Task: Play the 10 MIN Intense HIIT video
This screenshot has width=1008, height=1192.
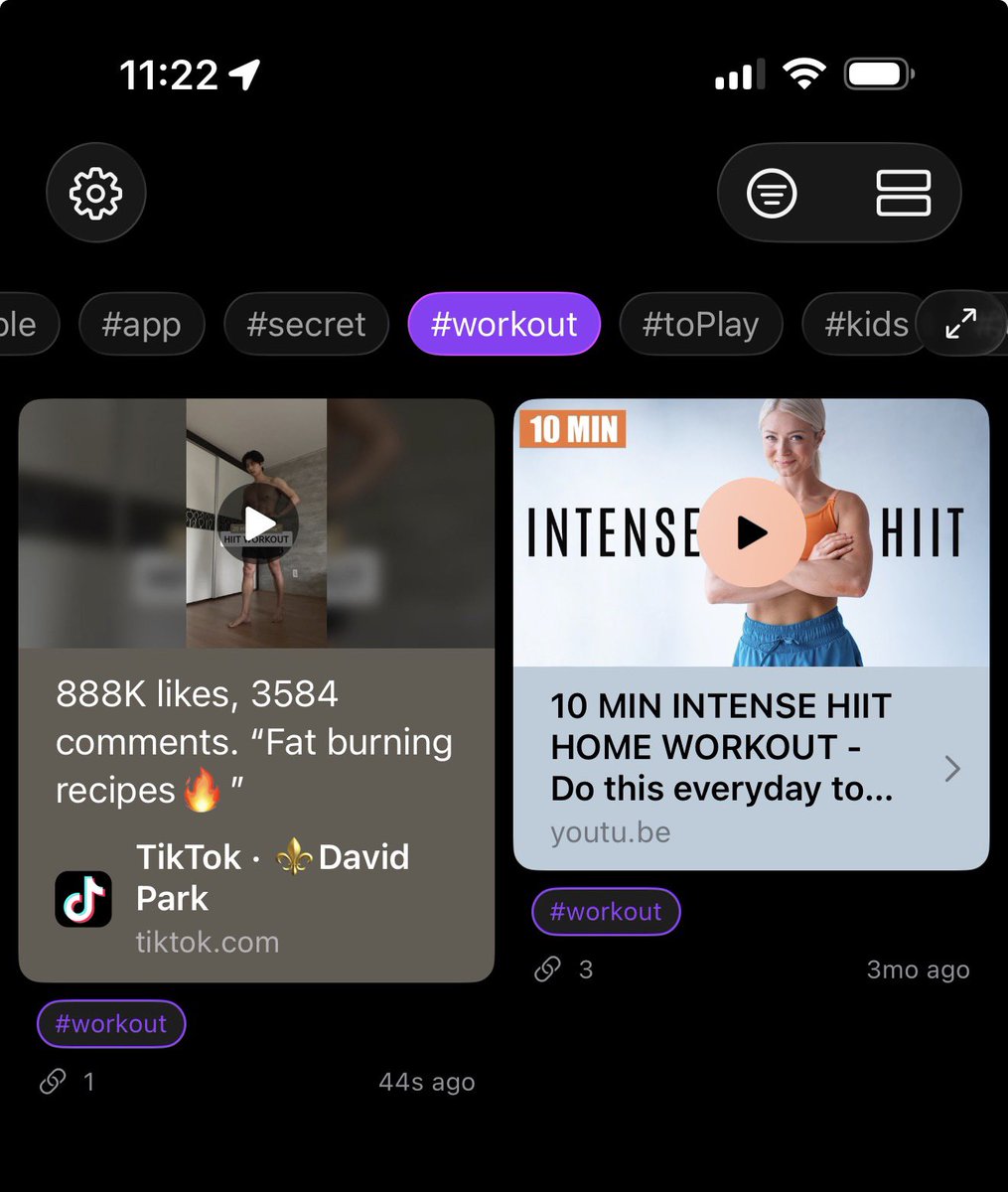Action: [752, 533]
